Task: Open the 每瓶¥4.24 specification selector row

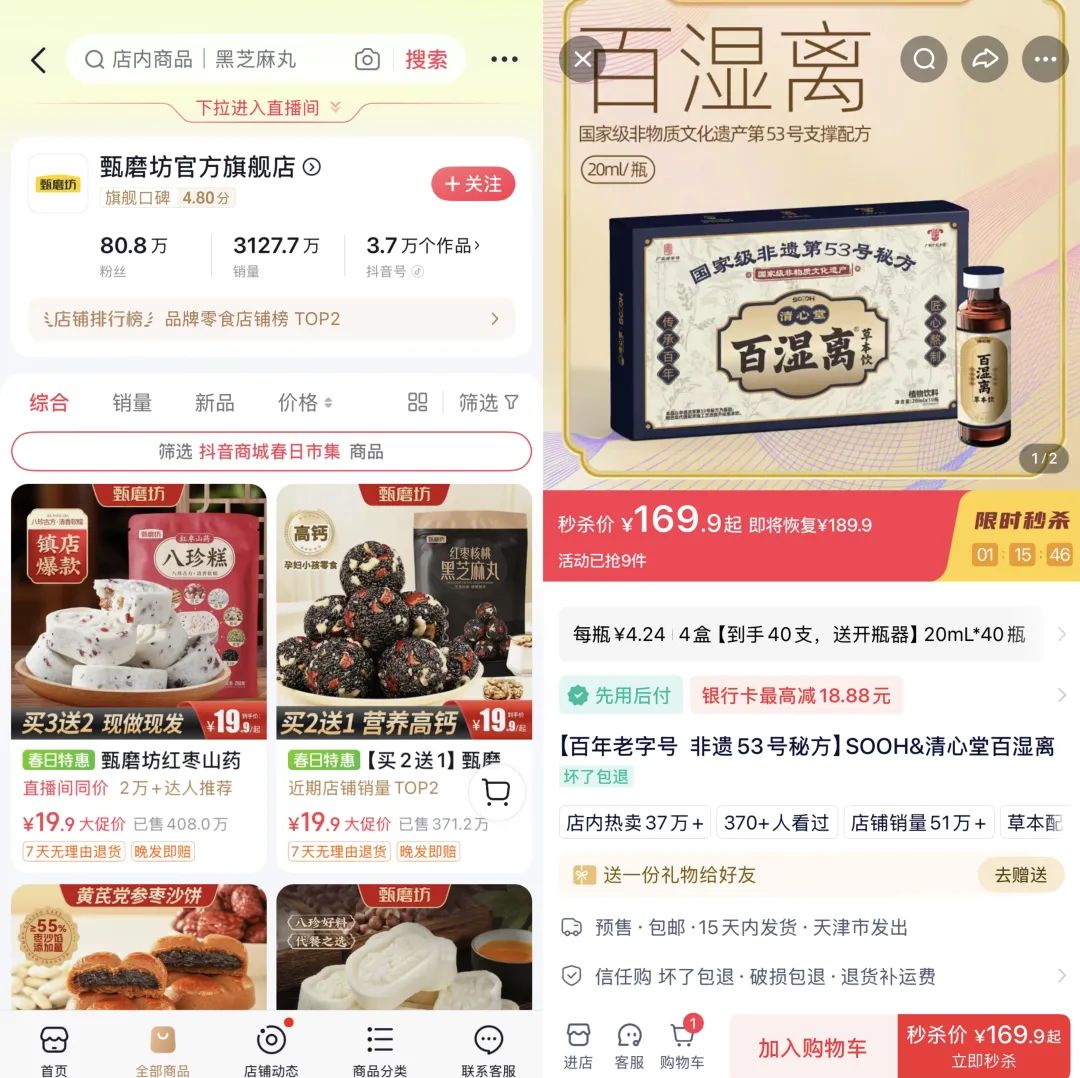Action: point(810,635)
